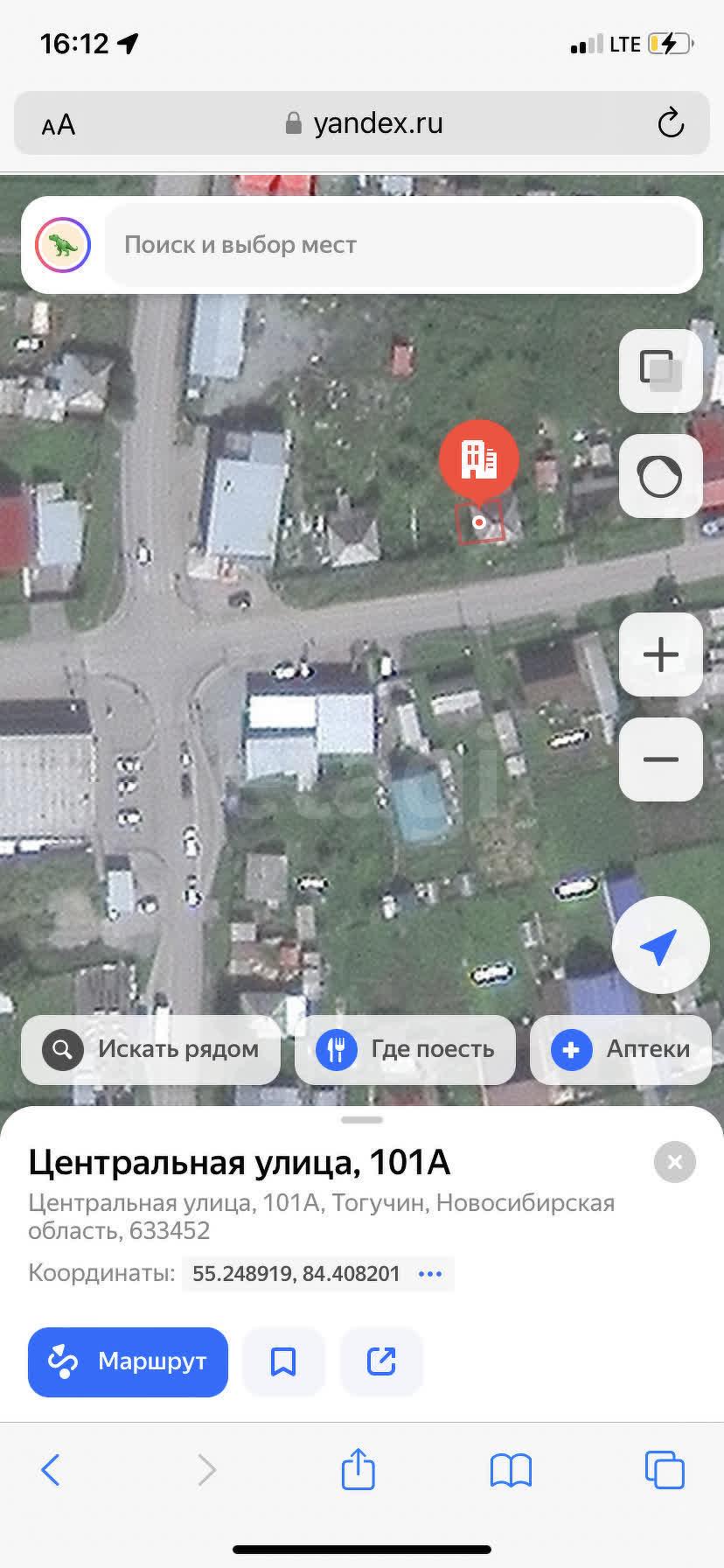Close the Центральная улица, 101А card
This screenshot has height=1568, width=724.
(x=674, y=1162)
